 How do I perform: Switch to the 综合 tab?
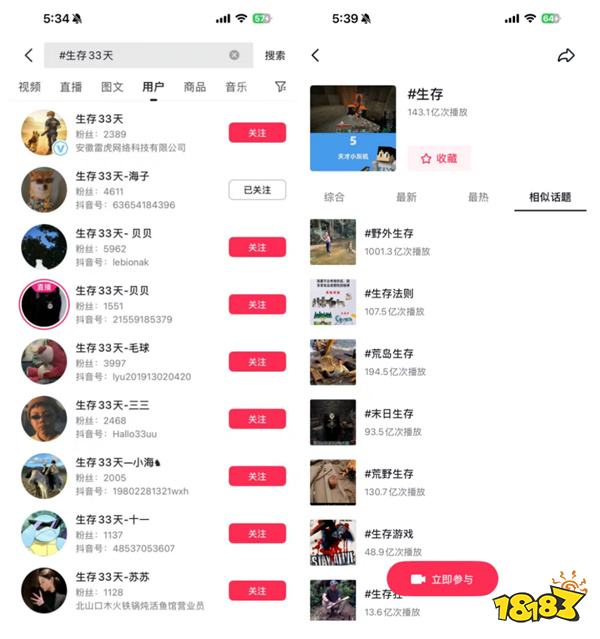[x=334, y=197]
